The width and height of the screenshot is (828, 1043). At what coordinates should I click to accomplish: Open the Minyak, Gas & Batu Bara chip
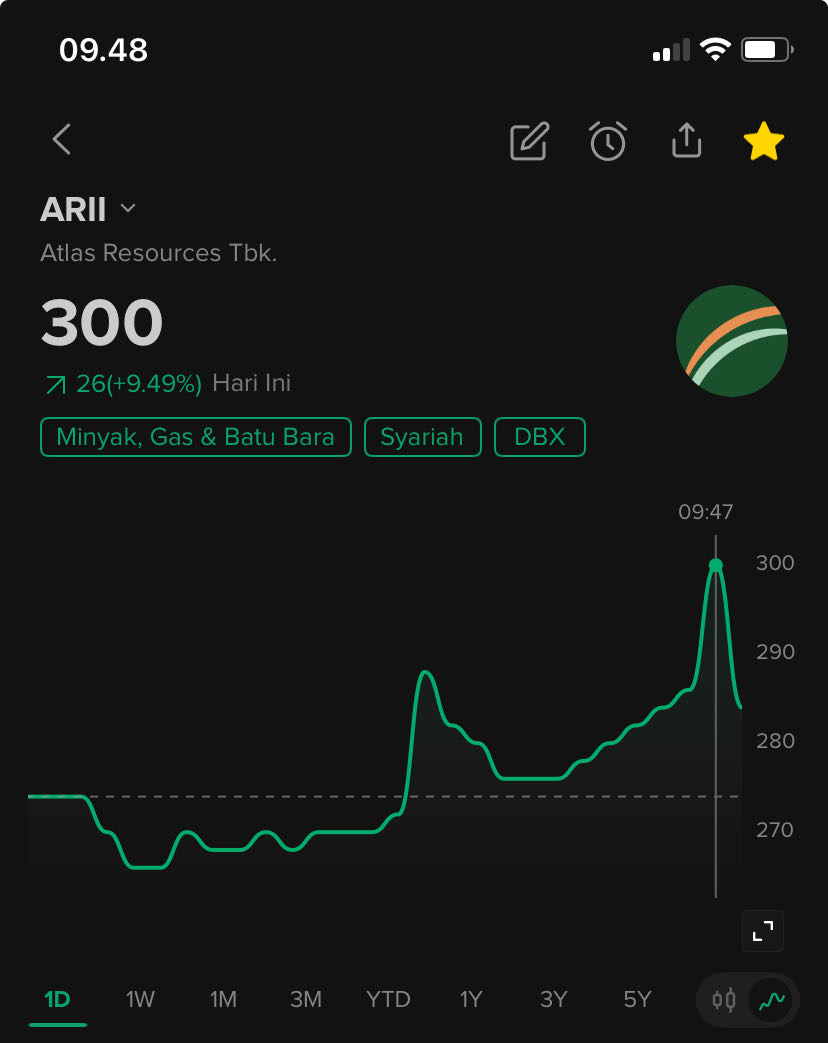pyautogui.click(x=196, y=437)
